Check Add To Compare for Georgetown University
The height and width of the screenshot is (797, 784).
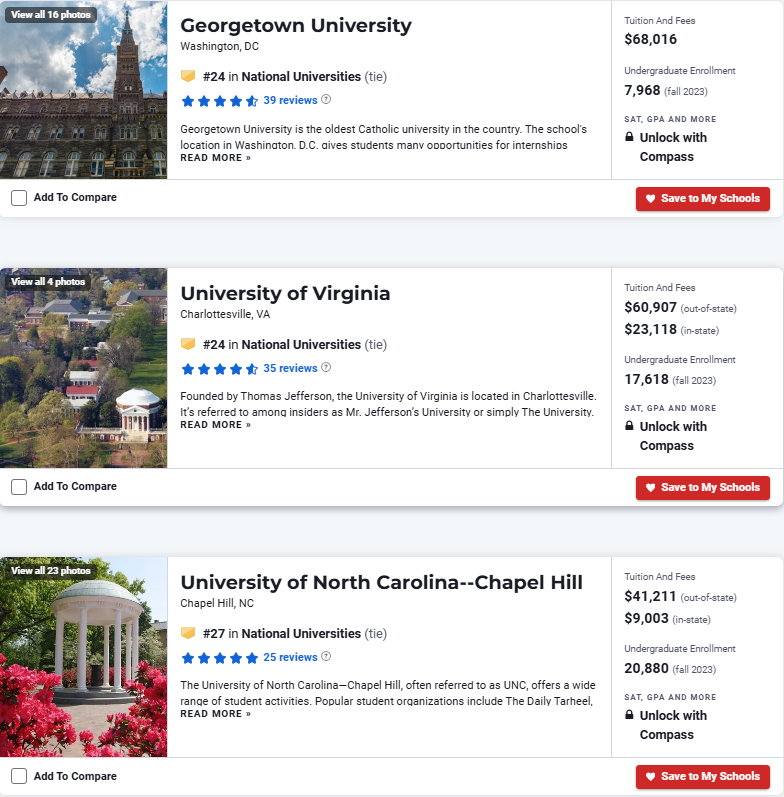point(19,198)
